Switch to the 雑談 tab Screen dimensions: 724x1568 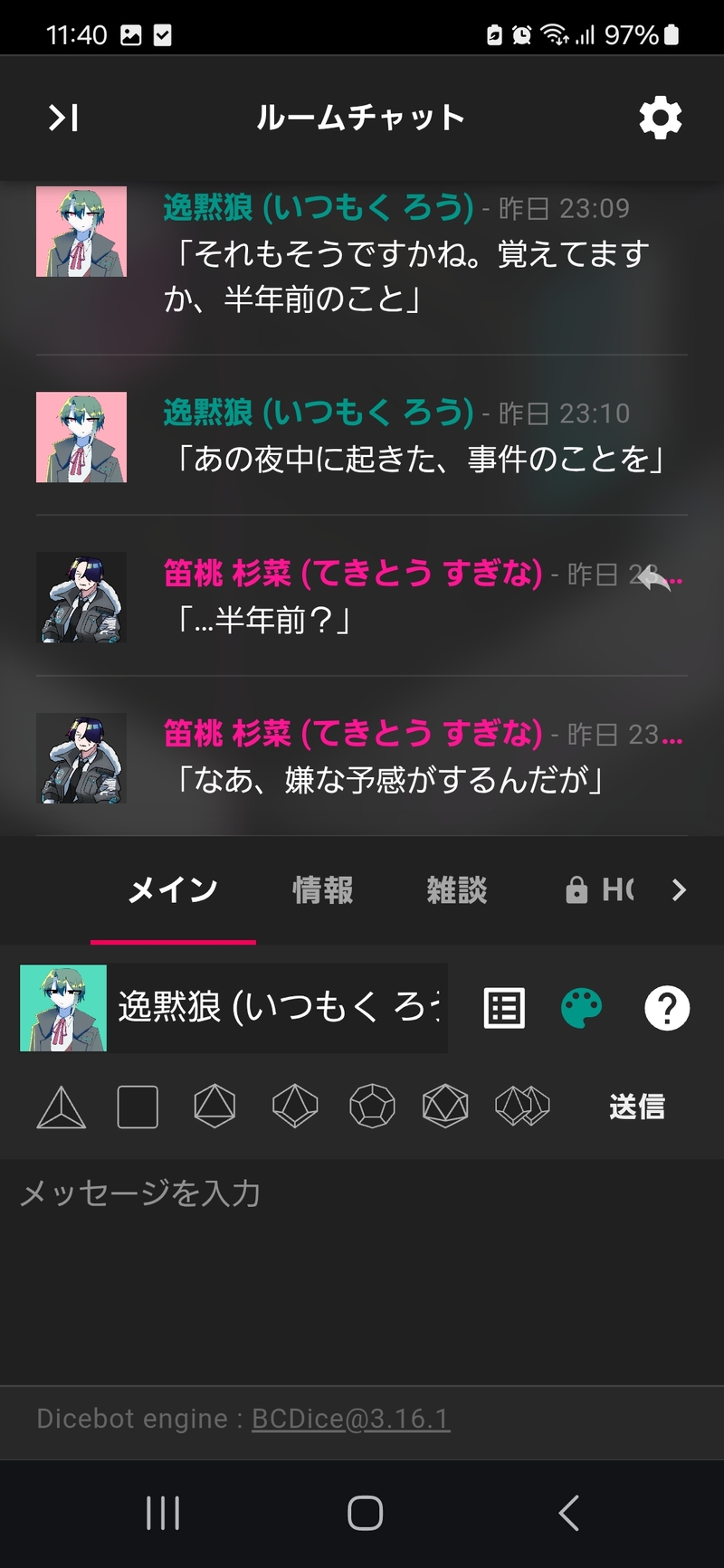pyautogui.click(x=457, y=890)
